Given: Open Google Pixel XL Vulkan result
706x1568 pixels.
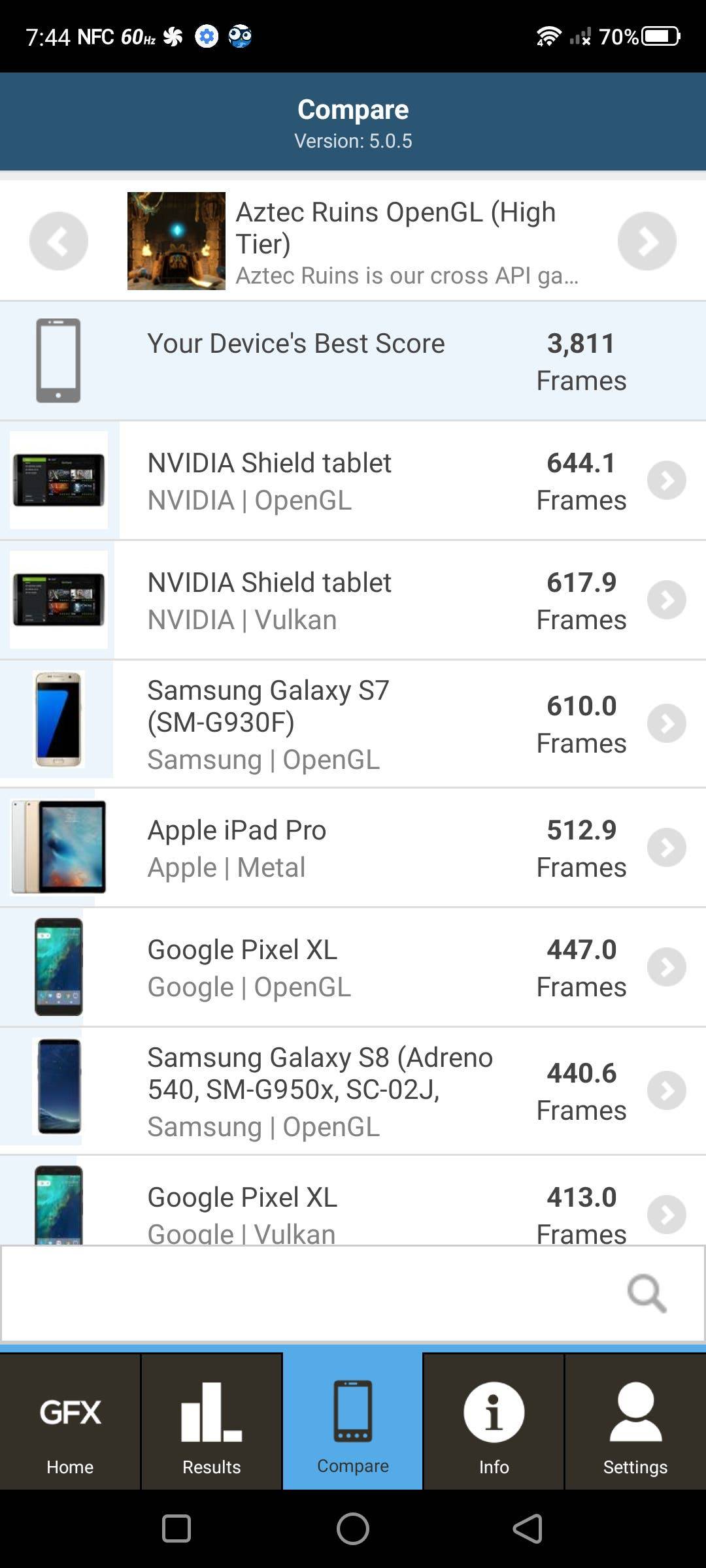Looking at the screenshot, I should [x=353, y=1201].
